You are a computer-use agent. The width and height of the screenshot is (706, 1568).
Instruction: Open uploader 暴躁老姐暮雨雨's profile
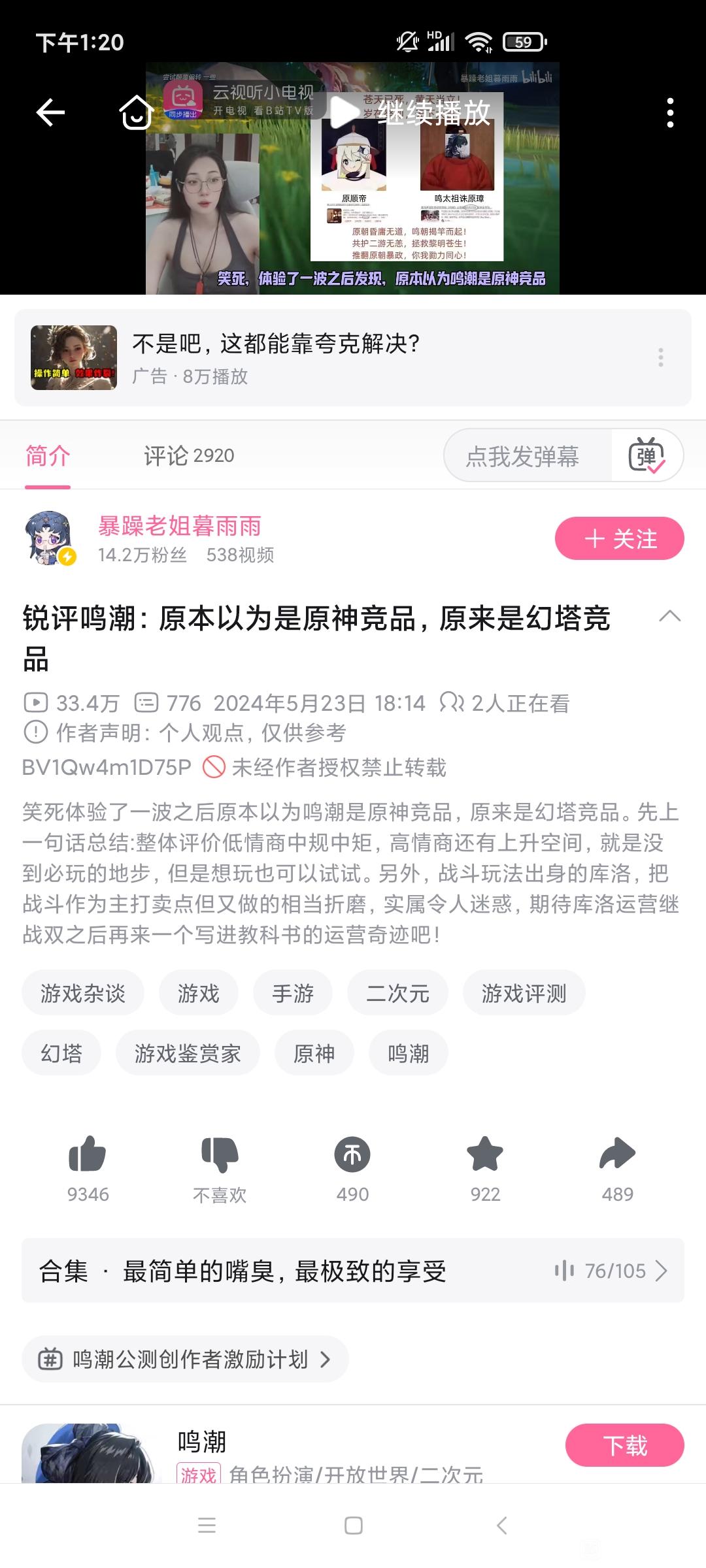(179, 527)
